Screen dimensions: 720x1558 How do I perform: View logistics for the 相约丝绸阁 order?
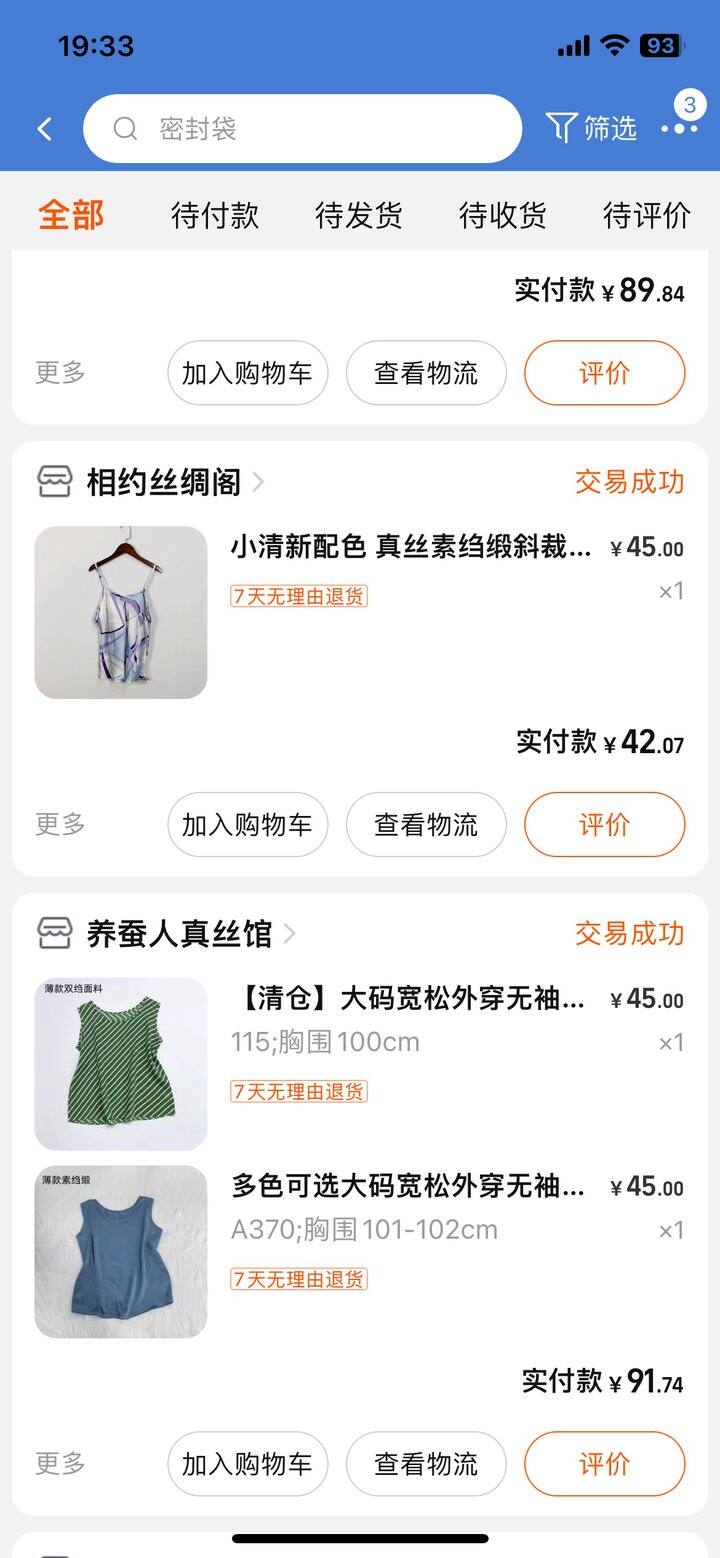point(426,825)
